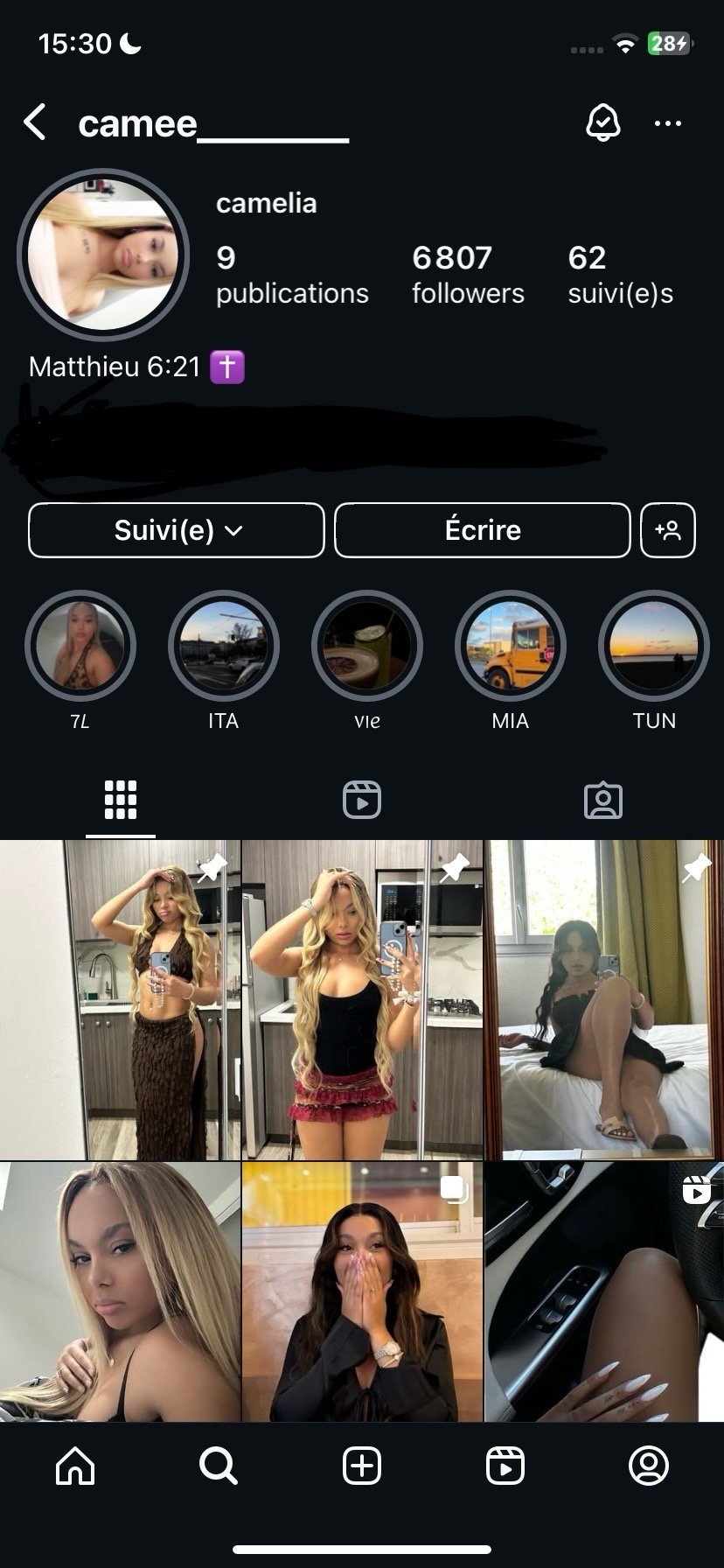
Task: Open your own profile tab
Action: [648, 1465]
